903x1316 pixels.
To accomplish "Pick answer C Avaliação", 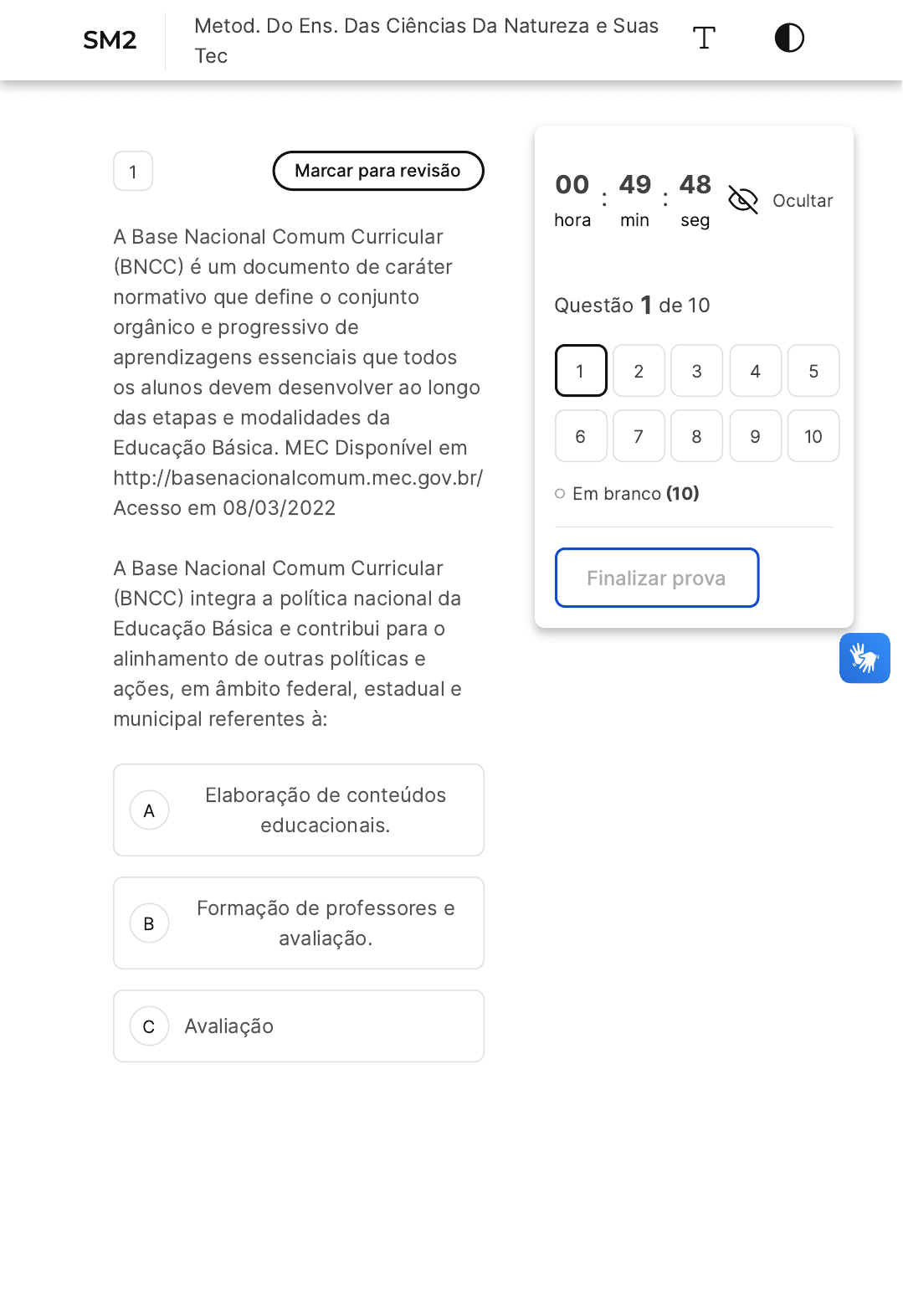I will click(299, 1026).
